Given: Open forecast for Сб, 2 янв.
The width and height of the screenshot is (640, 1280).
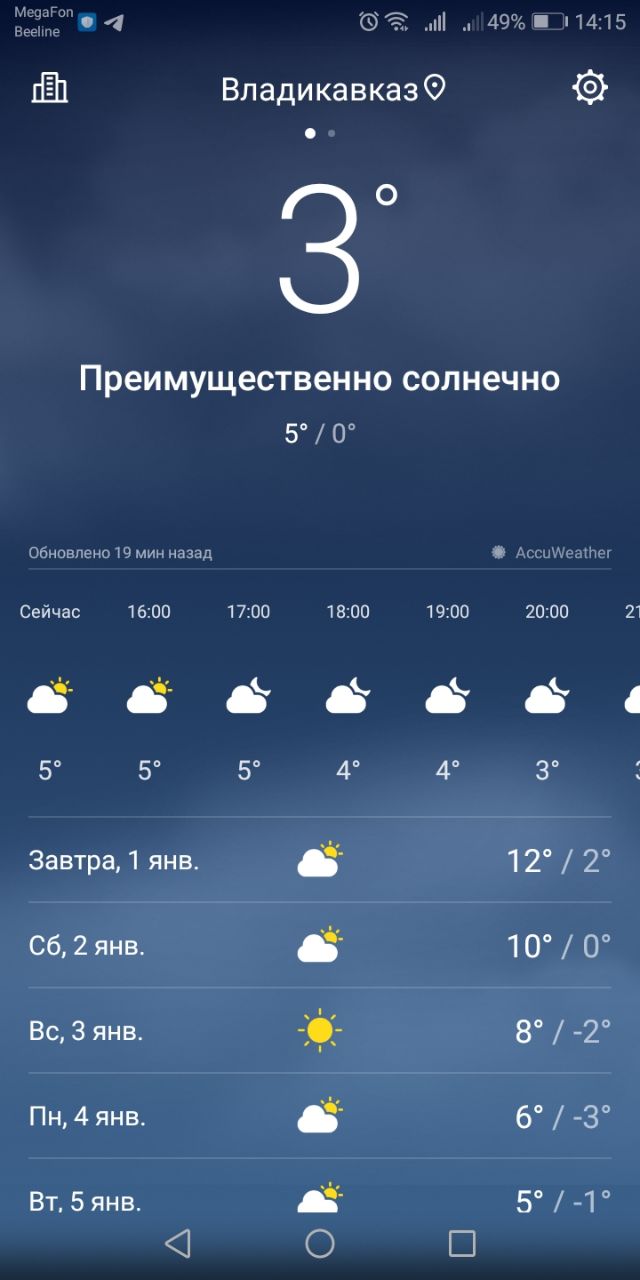Looking at the screenshot, I should [320, 945].
